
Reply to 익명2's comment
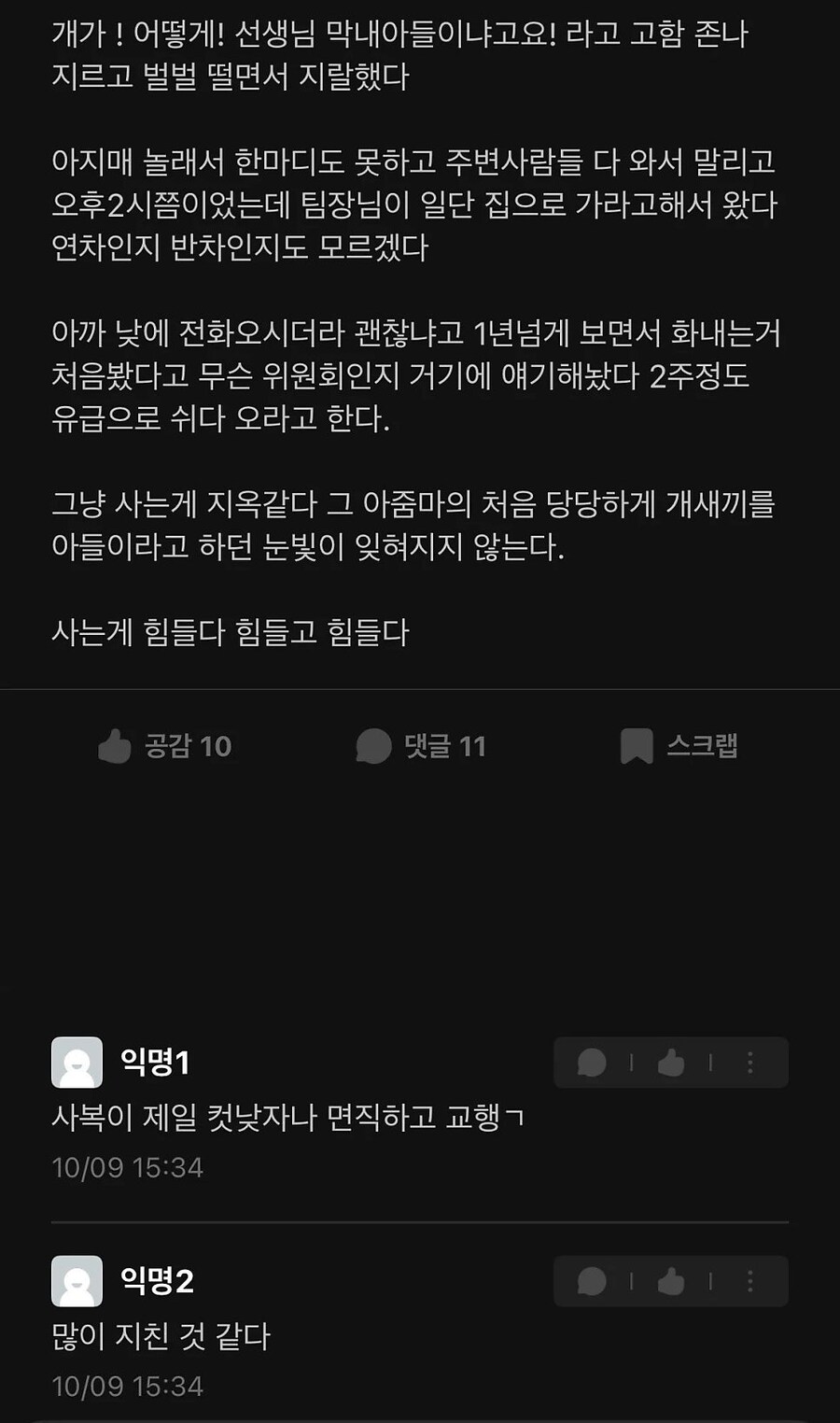click(x=592, y=1281)
